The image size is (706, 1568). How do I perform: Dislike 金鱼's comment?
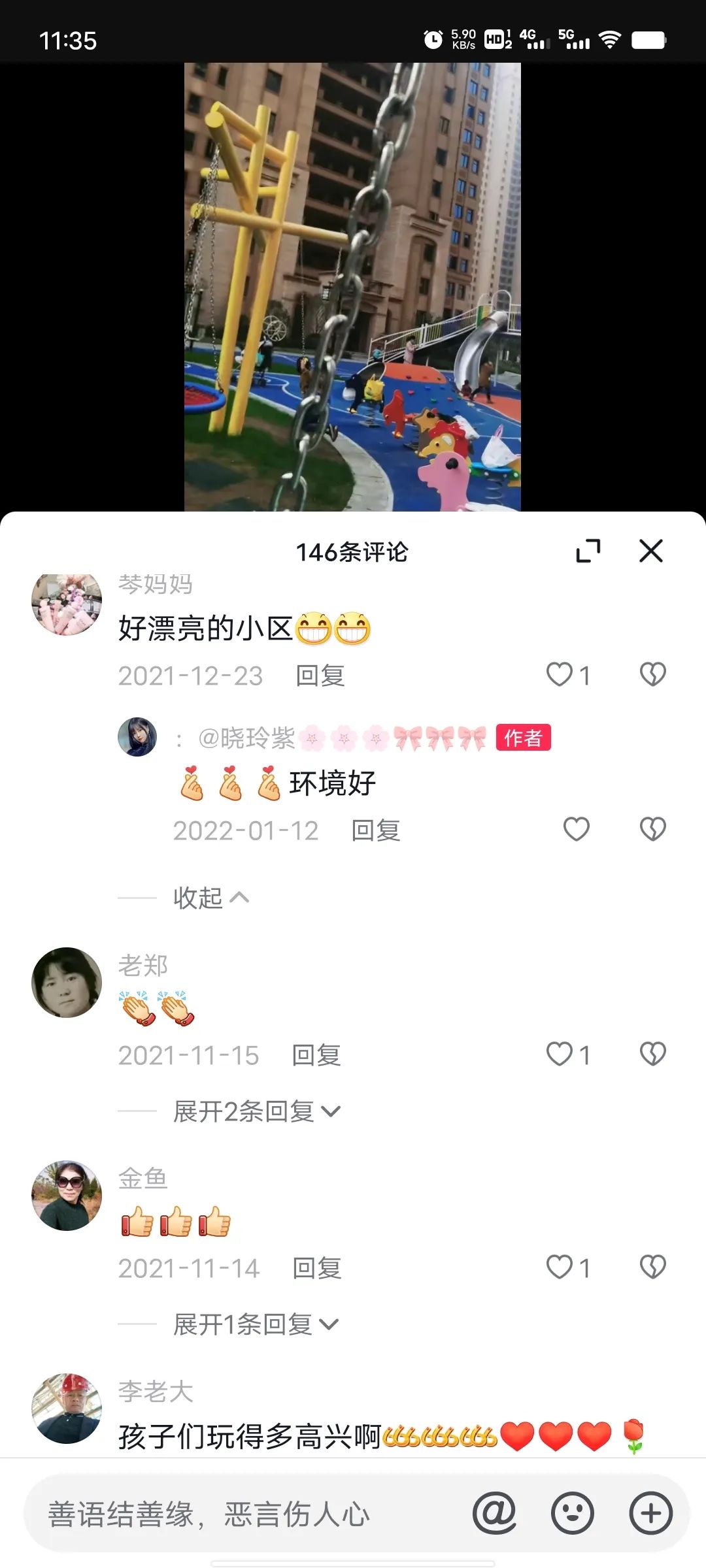tap(652, 1267)
